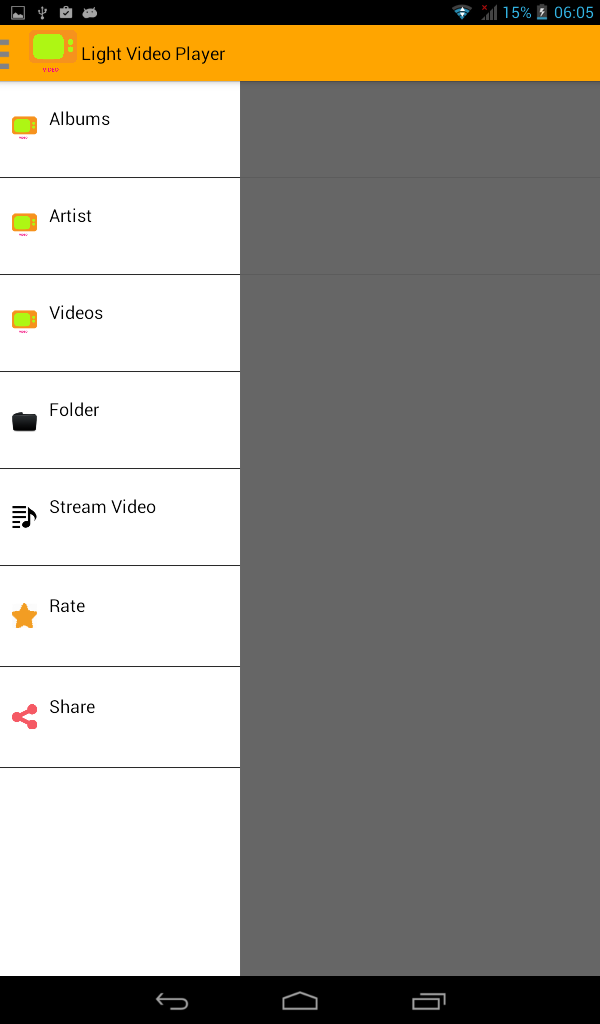Viewport: 600px width, 1024px height.
Task: Go to the Videos list
Action: pos(120,323)
